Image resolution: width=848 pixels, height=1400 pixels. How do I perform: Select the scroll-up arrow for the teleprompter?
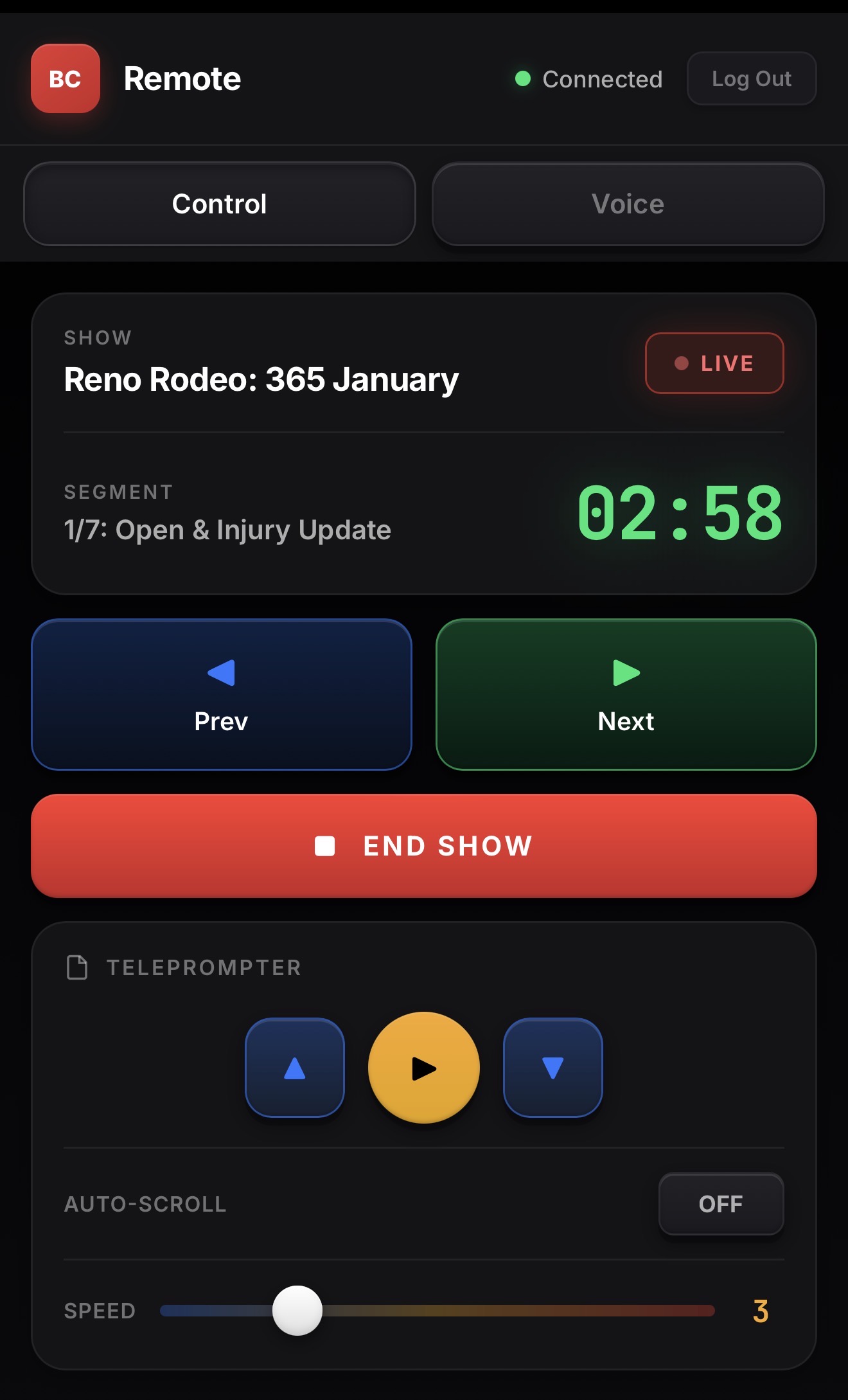[295, 1067]
